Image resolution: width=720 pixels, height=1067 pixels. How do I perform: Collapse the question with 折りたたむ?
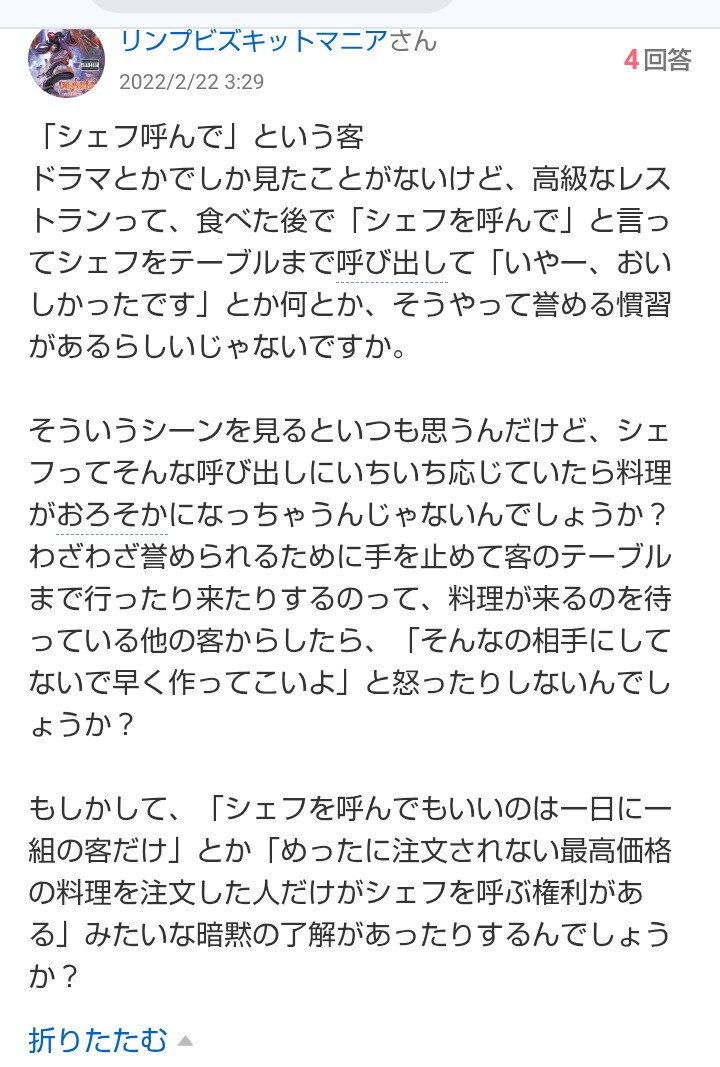coord(98,1040)
